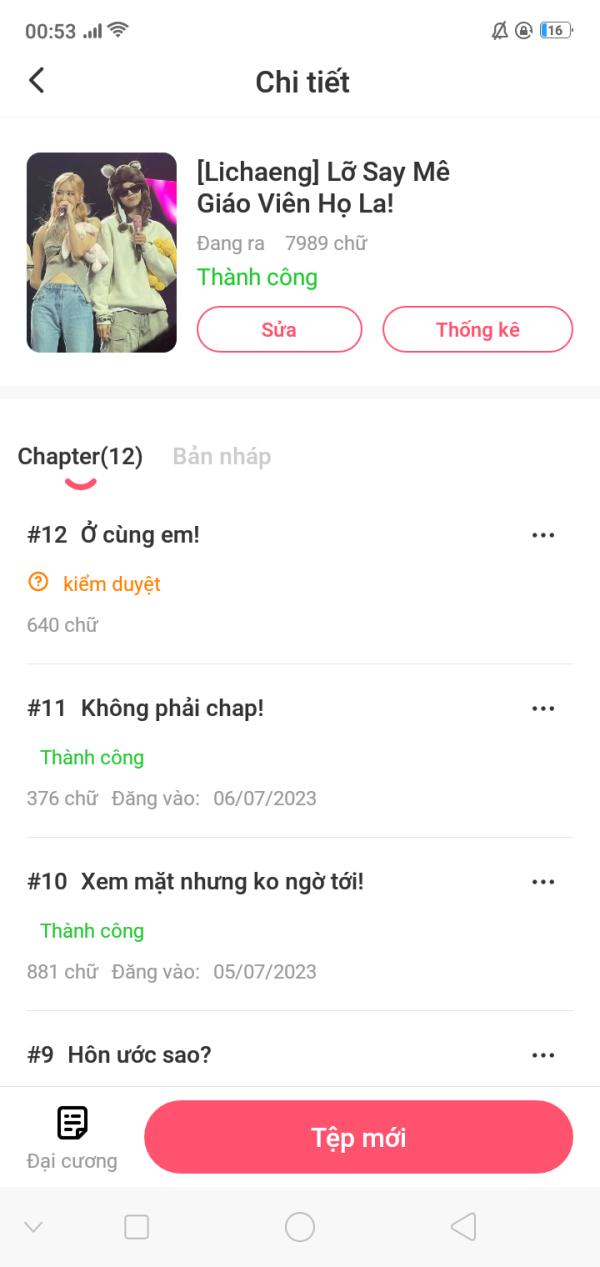Tap the Sửa button to edit the story

pos(279,329)
